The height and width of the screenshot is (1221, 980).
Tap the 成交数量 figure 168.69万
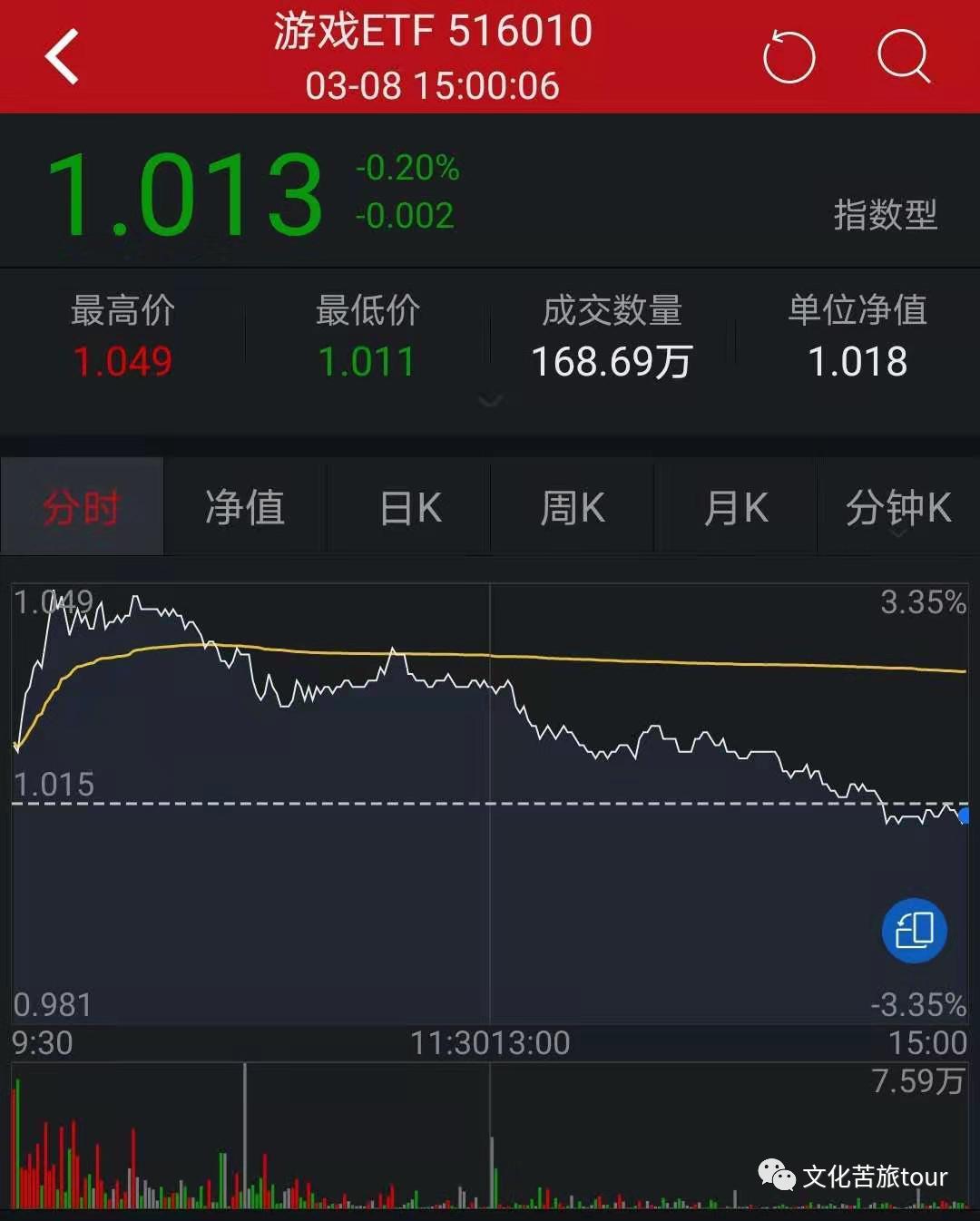(611, 360)
